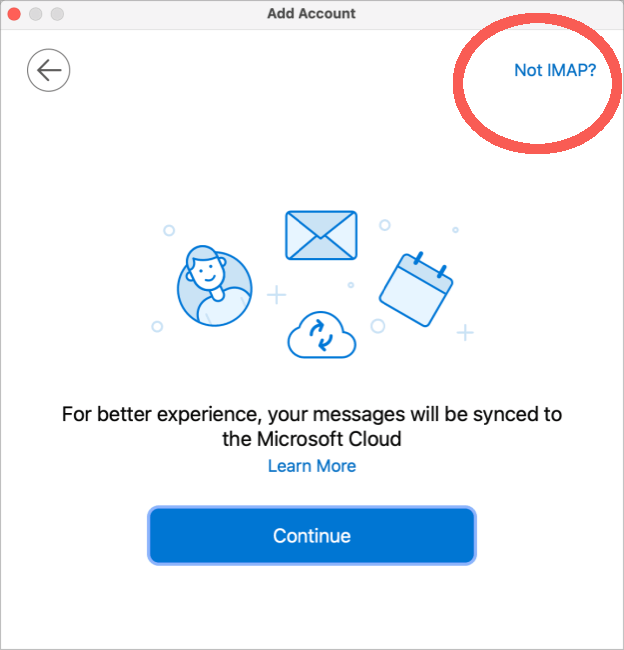The height and width of the screenshot is (650, 624).
Task: Open the Learn More link
Action: point(311,466)
